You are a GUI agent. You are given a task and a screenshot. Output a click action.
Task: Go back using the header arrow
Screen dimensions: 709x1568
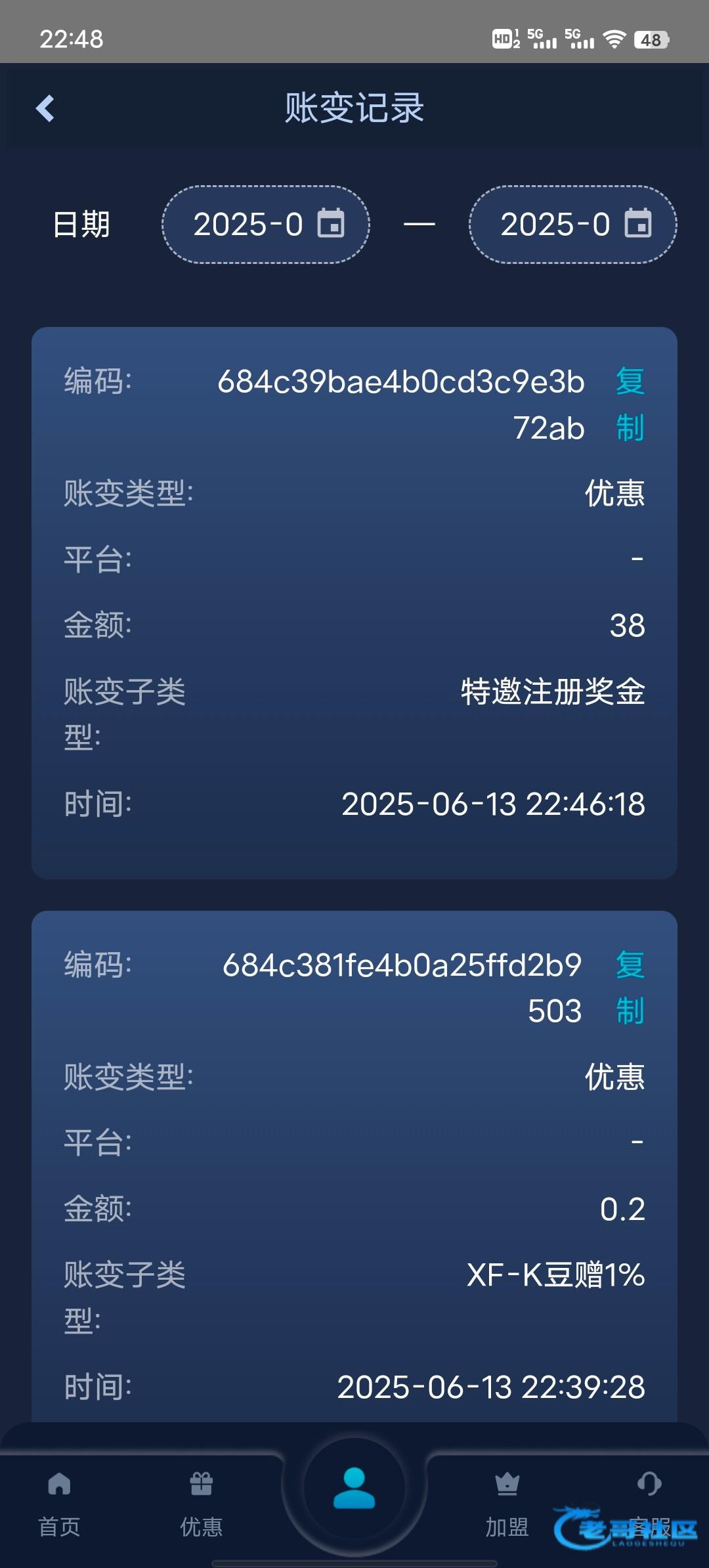point(45,108)
